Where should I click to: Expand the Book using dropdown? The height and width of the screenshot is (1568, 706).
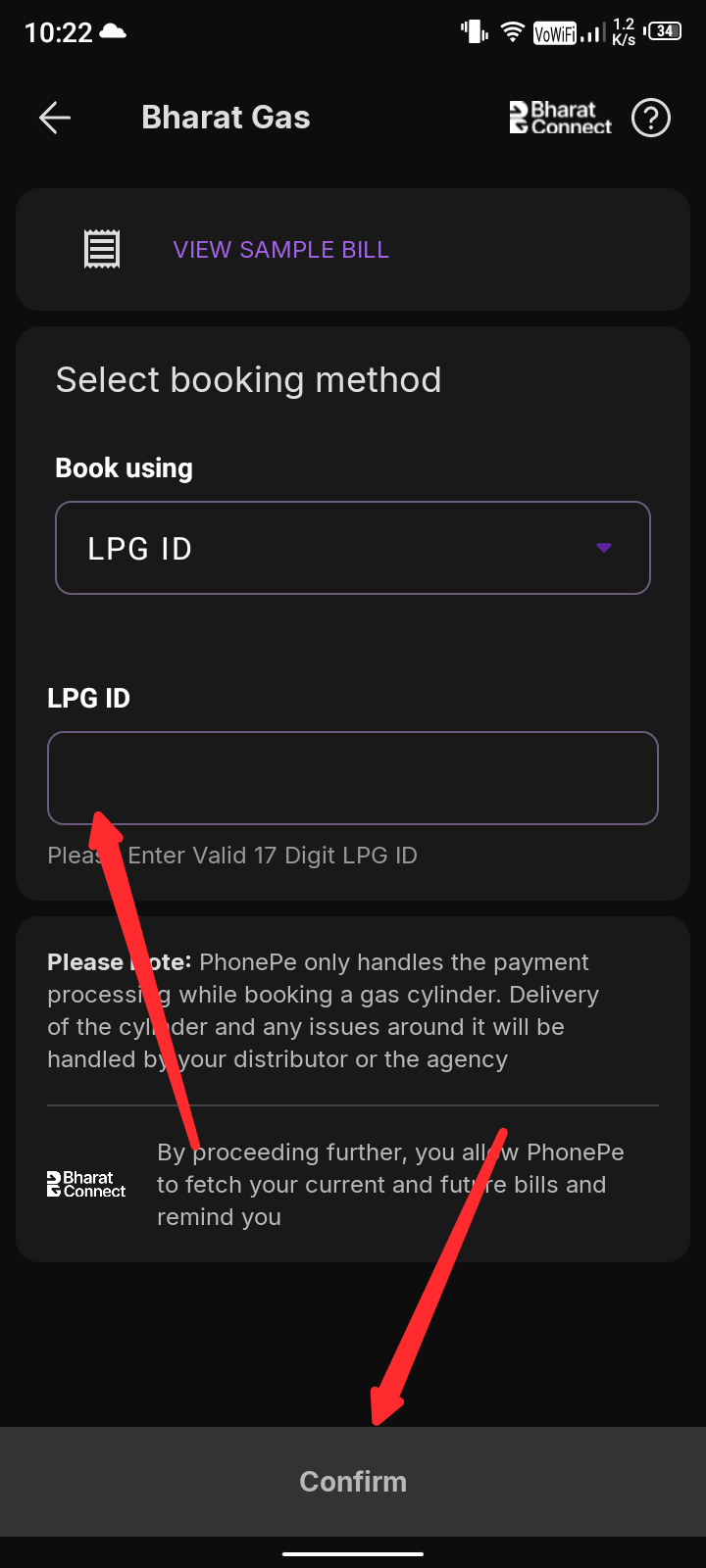tap(353, 548)
